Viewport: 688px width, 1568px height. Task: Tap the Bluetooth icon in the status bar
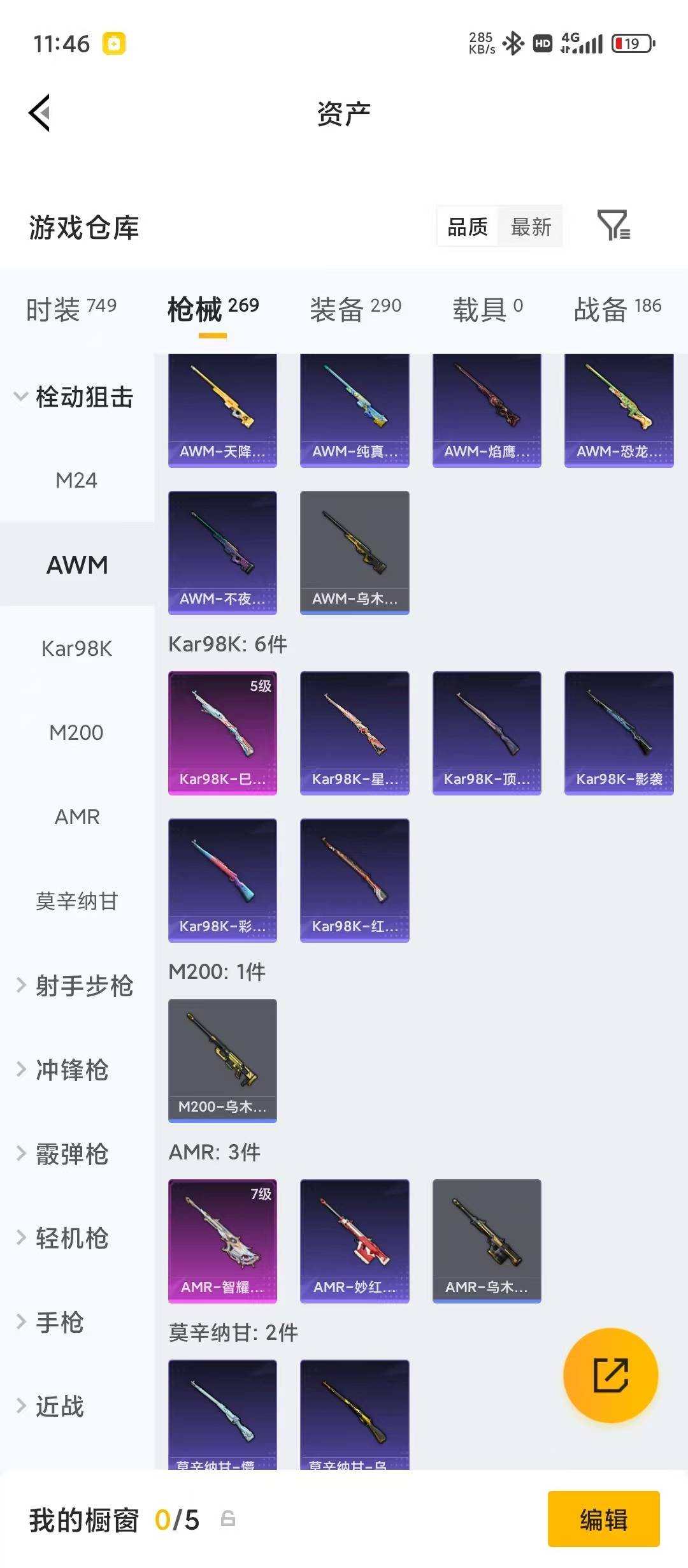pyautogui.click(x=513, y=43)
